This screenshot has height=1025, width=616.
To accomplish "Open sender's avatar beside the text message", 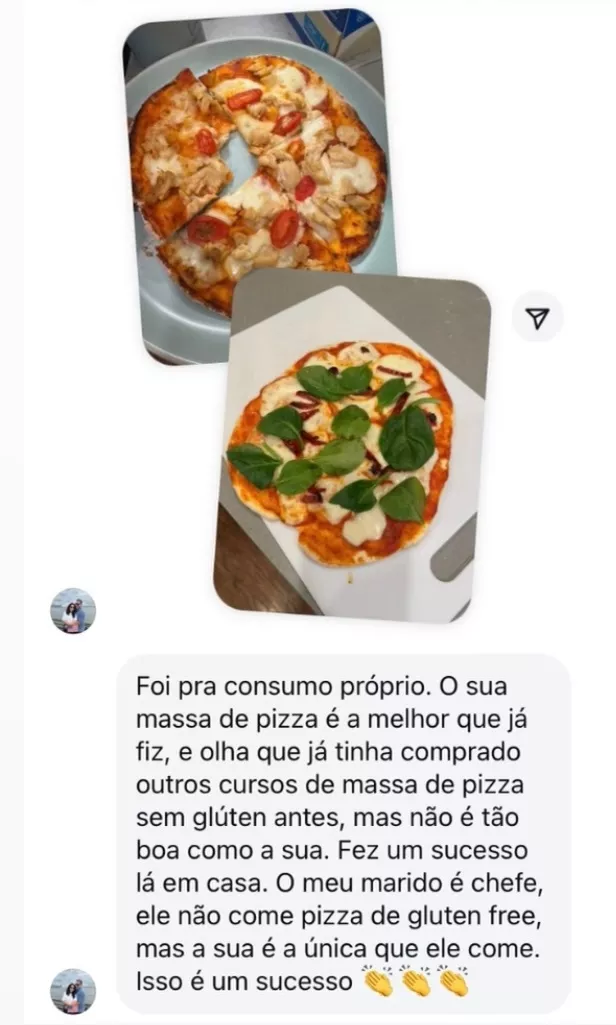I will pyautogui.click(x=73, y=991).
